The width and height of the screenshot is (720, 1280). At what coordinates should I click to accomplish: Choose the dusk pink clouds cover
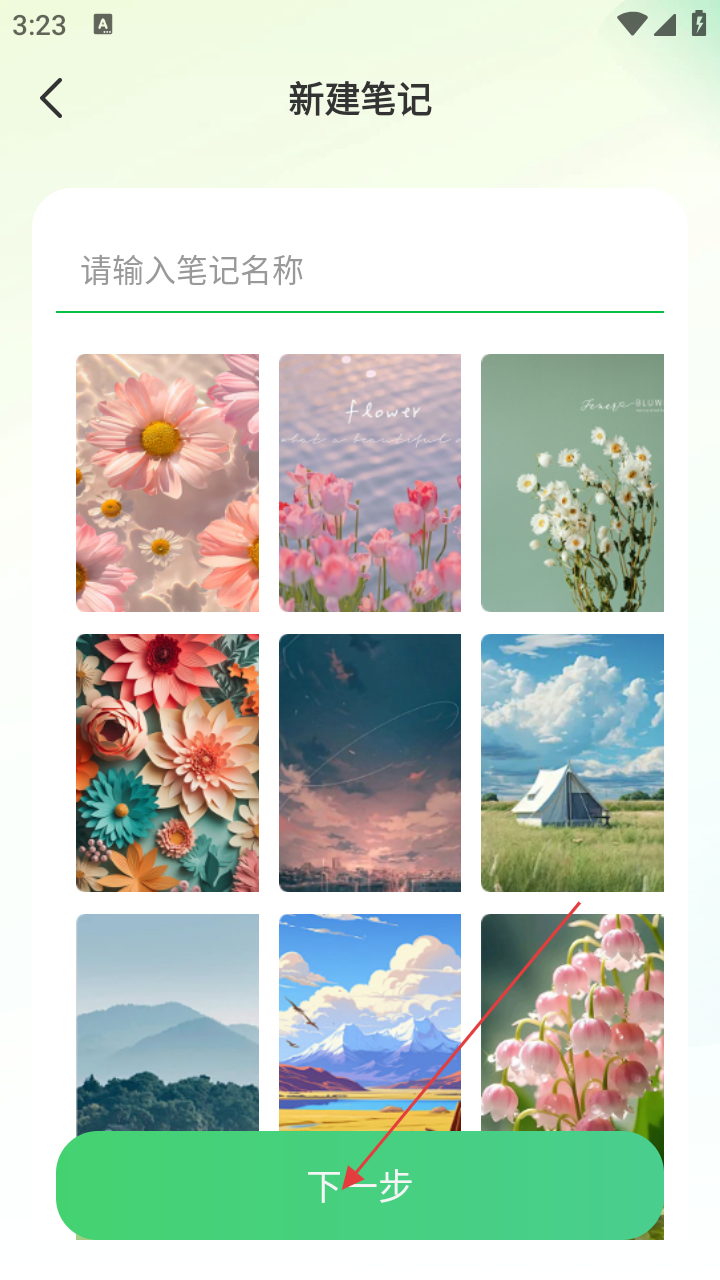[x=369, y=762]
